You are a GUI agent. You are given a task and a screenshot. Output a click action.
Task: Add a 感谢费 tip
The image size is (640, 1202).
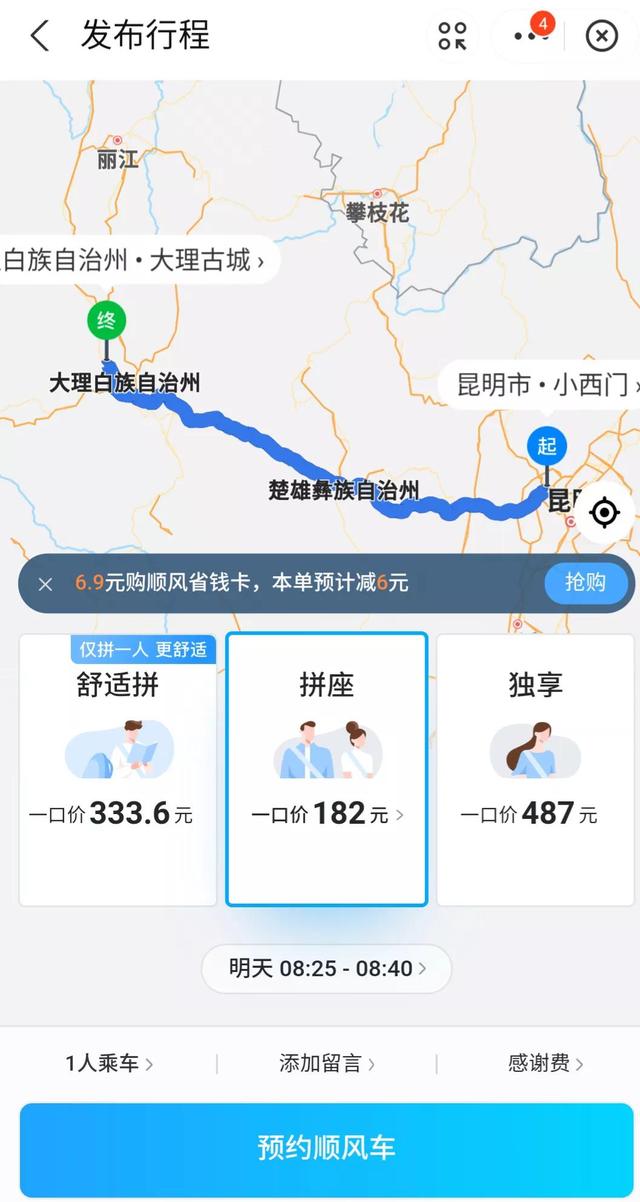tap(545, 1063)
